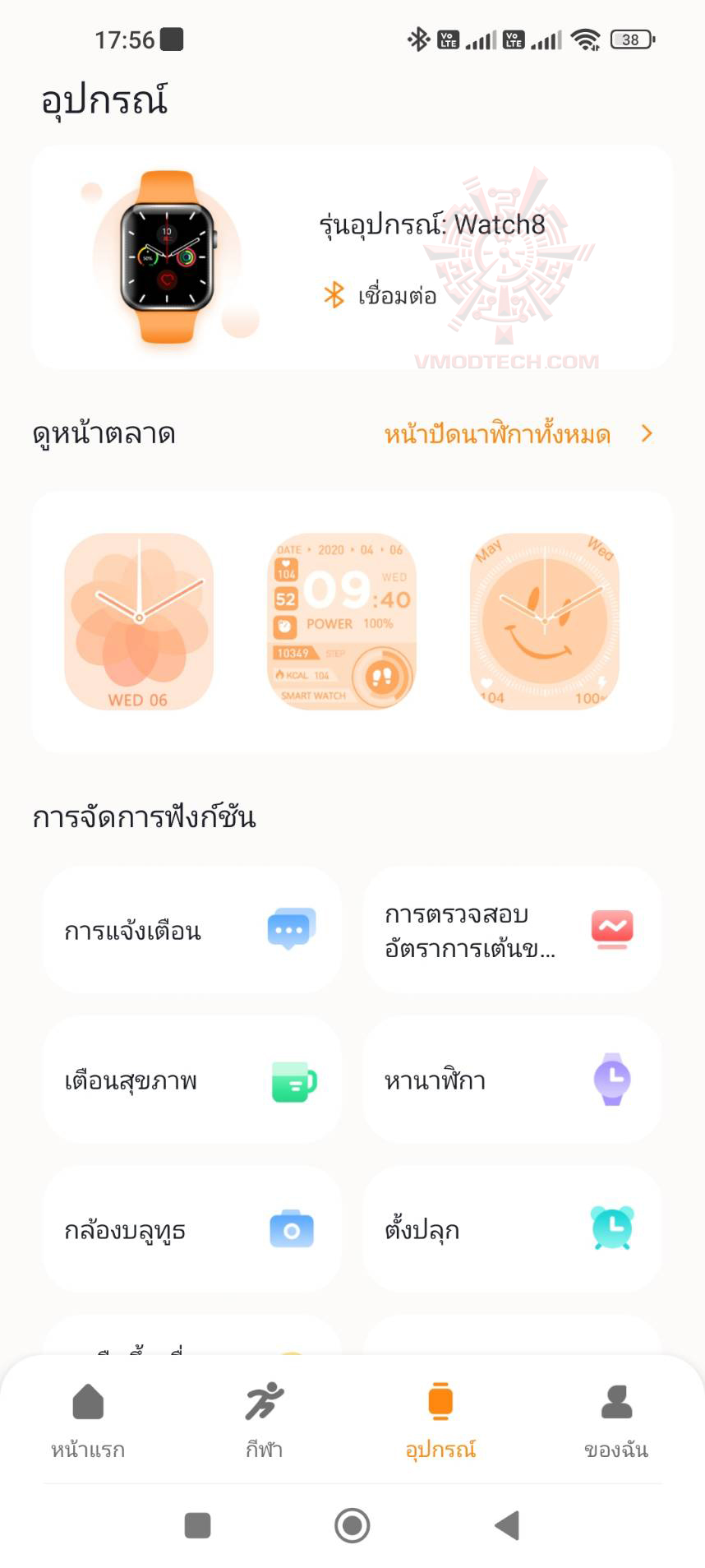Switch to the อุปกรณ์ device tab
Screen dimensions: 705x1568
[440, 1419]
